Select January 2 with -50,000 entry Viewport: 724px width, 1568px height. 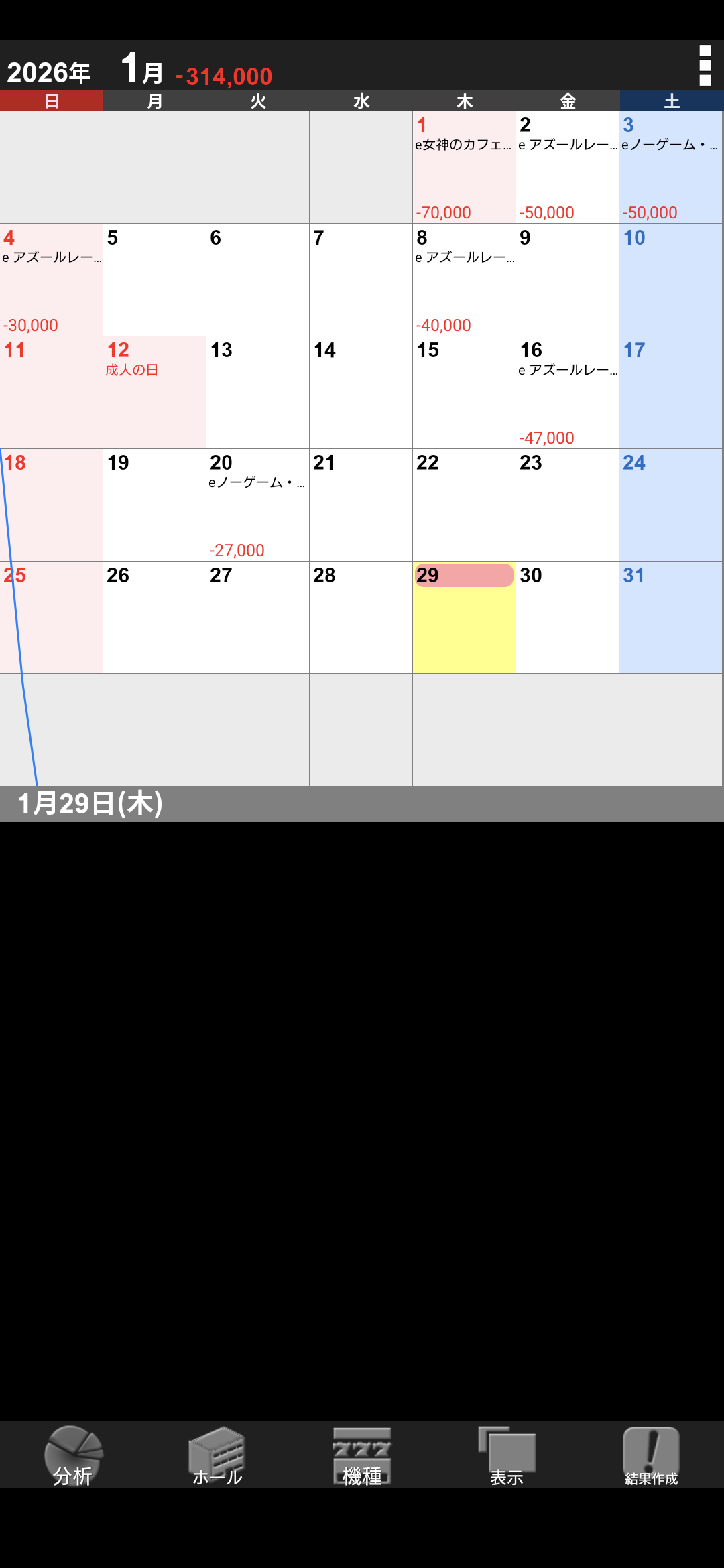(x=567, y=168)
